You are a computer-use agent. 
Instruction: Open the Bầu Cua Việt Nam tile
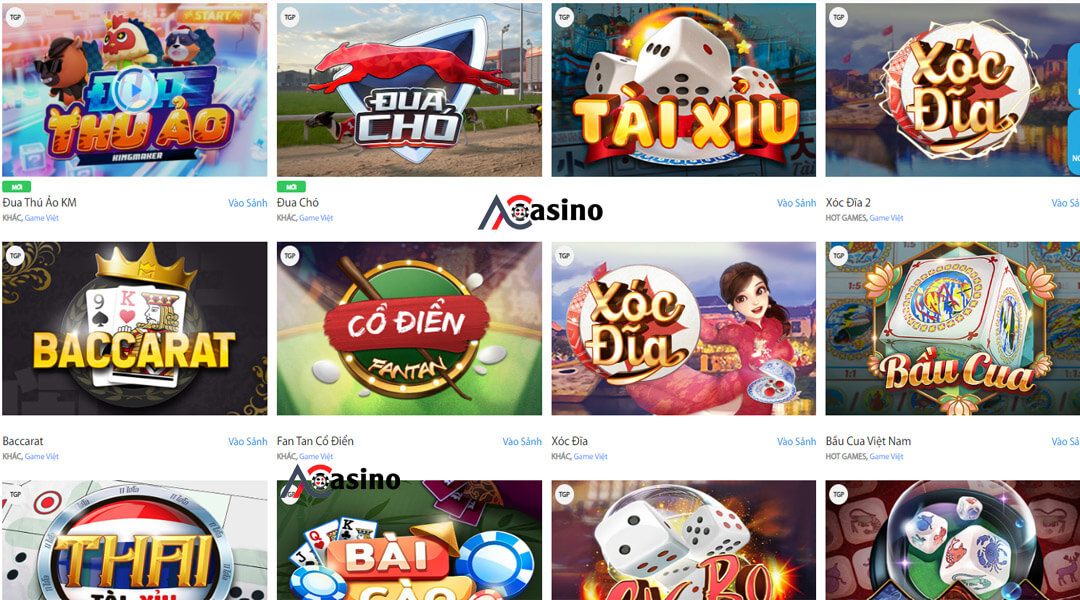pos(952,328)
